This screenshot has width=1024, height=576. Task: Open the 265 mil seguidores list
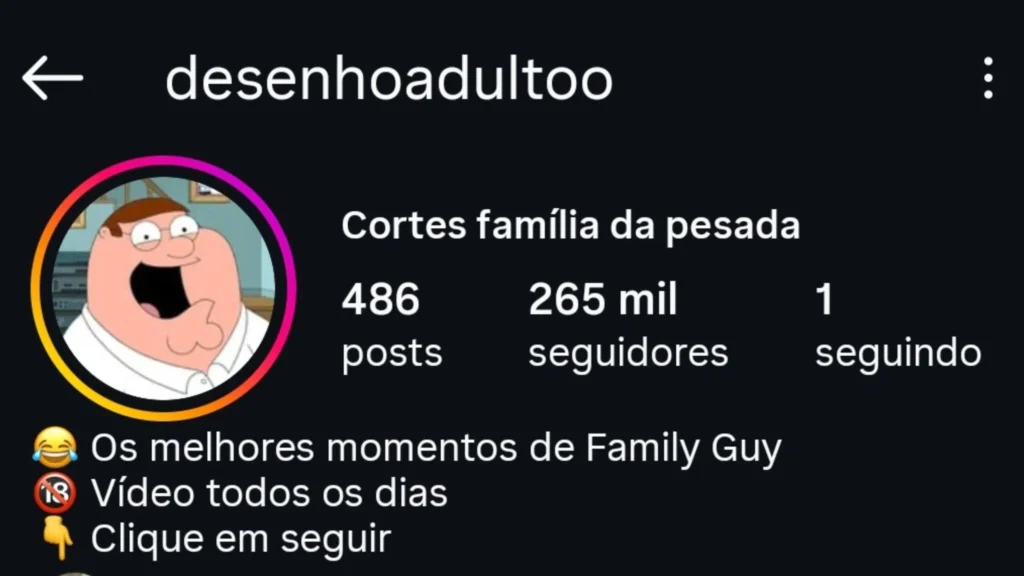pyautogui.click(x=627, y=326)
